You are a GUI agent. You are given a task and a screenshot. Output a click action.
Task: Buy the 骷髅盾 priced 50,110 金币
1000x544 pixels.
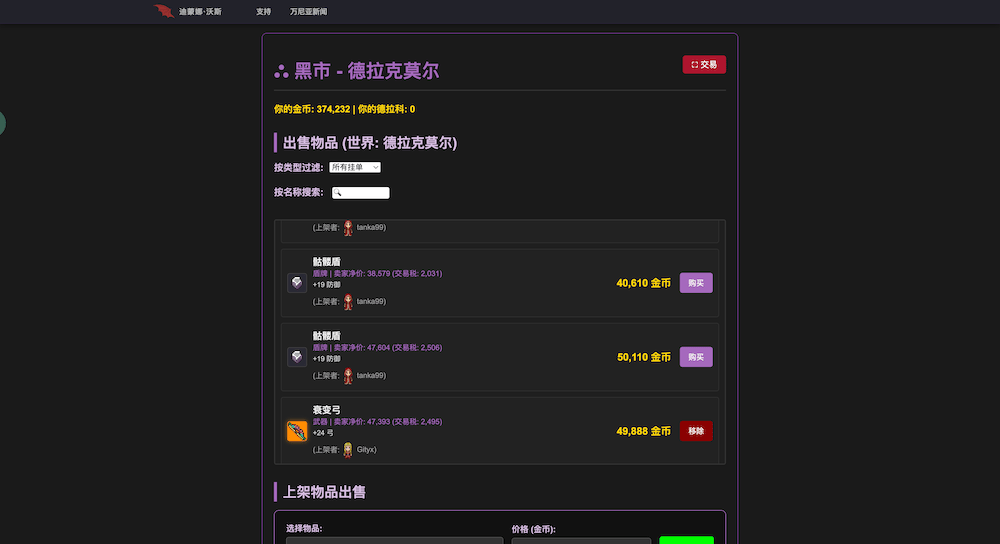696,357
